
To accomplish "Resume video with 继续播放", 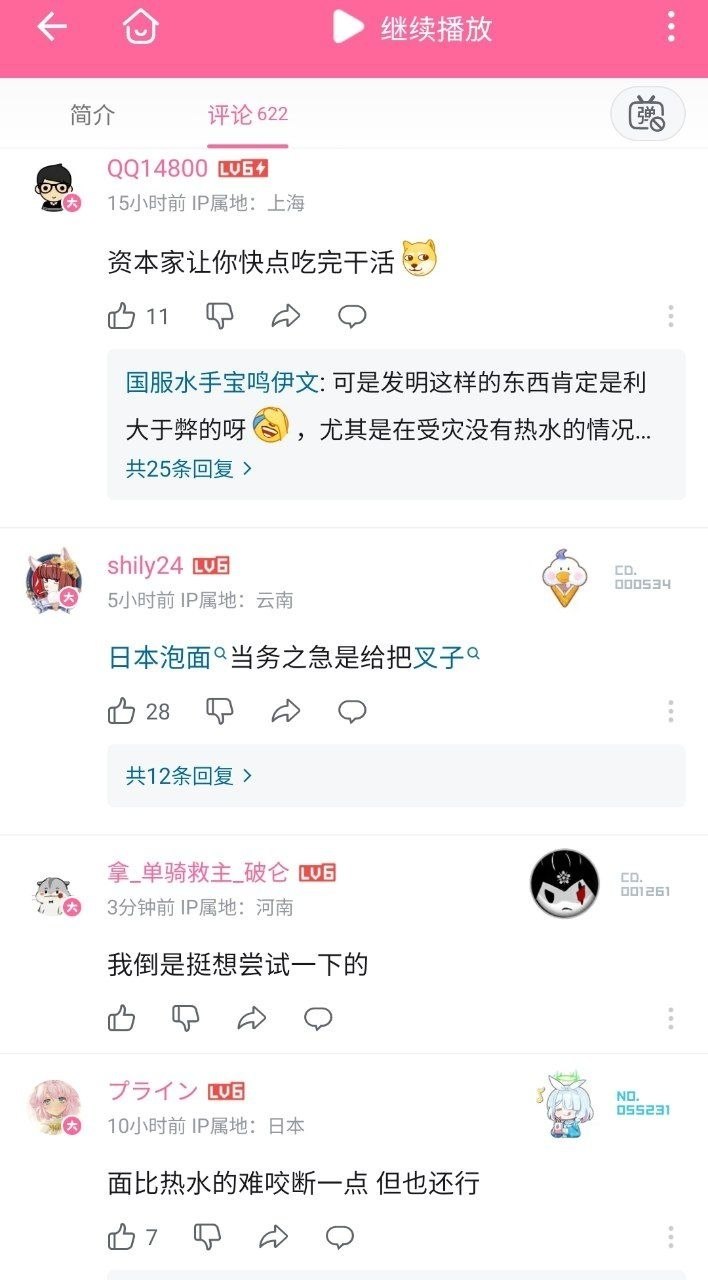I will coord(413,28).
